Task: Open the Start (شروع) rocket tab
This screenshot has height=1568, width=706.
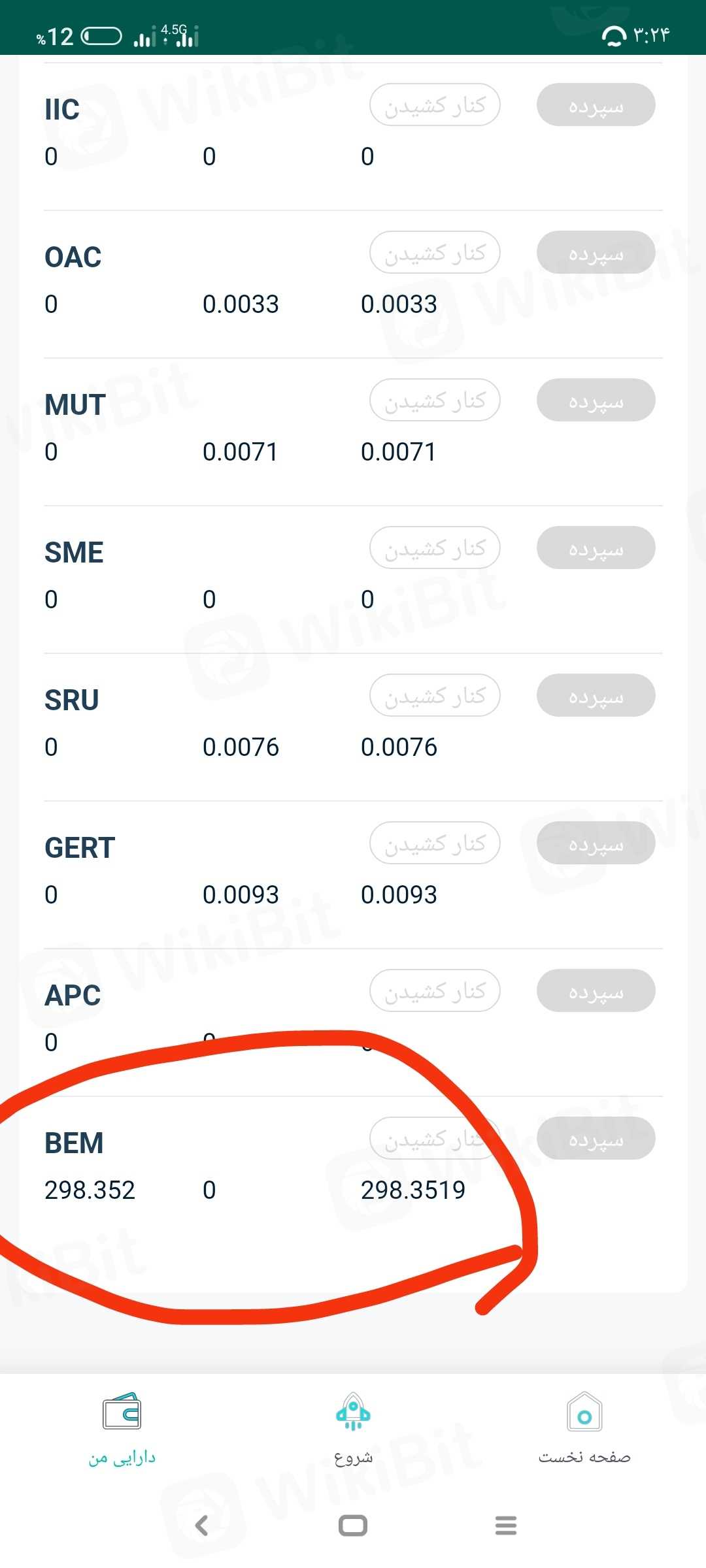Action: [353, 1428]
